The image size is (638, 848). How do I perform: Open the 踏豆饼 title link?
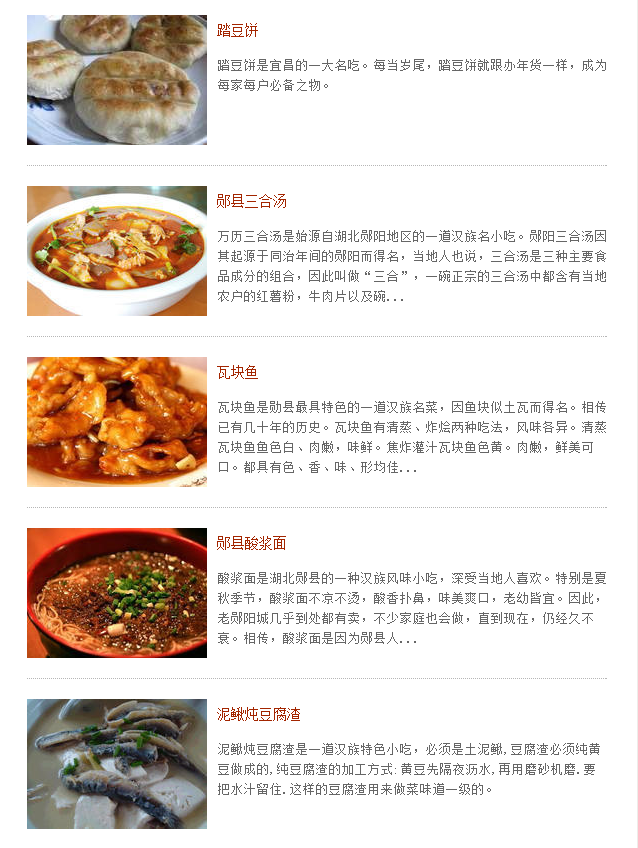pos(237,30)
